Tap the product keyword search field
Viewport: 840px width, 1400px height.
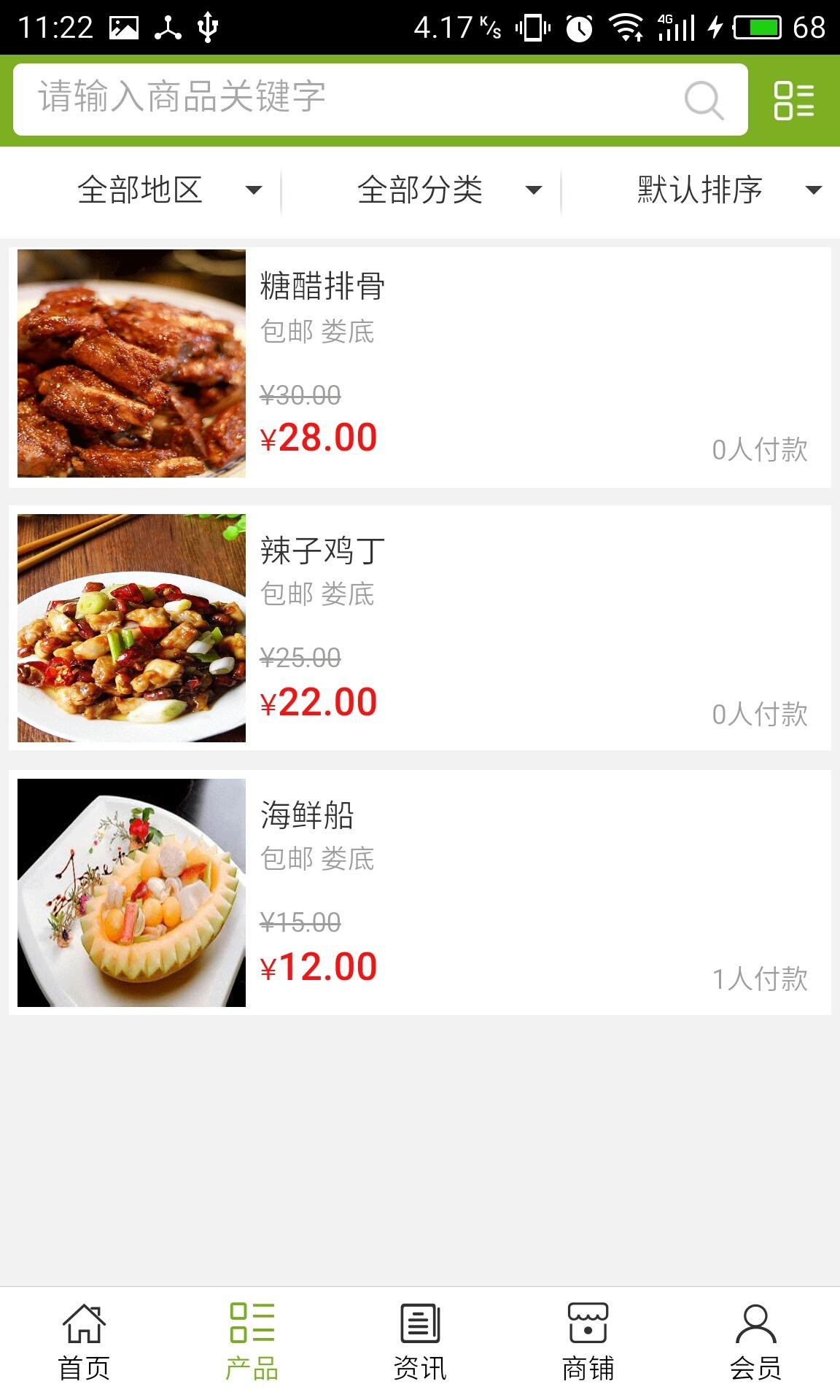coord(343,98)
